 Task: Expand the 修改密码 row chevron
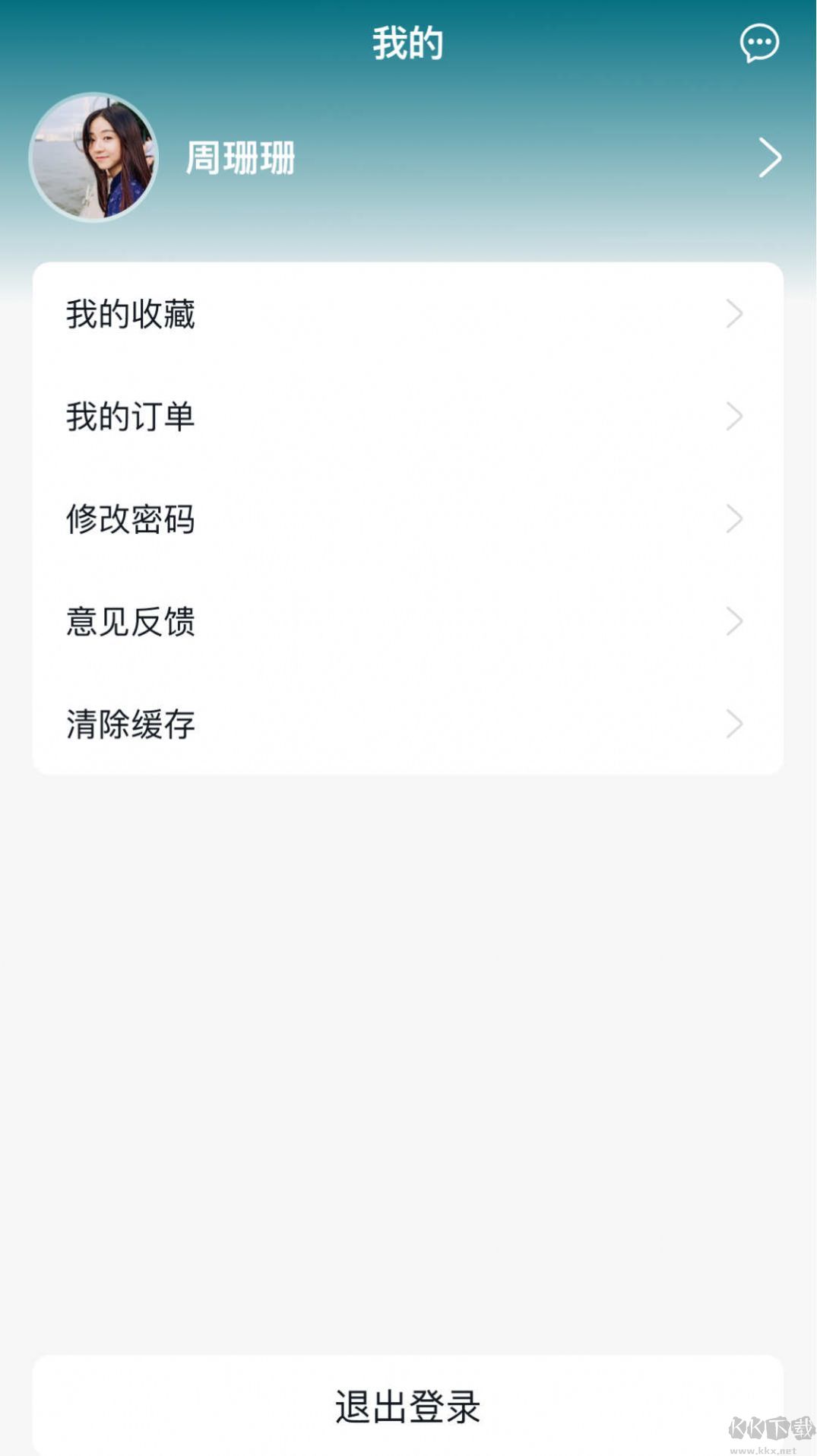pyautogui.click(x=733, y=520)
